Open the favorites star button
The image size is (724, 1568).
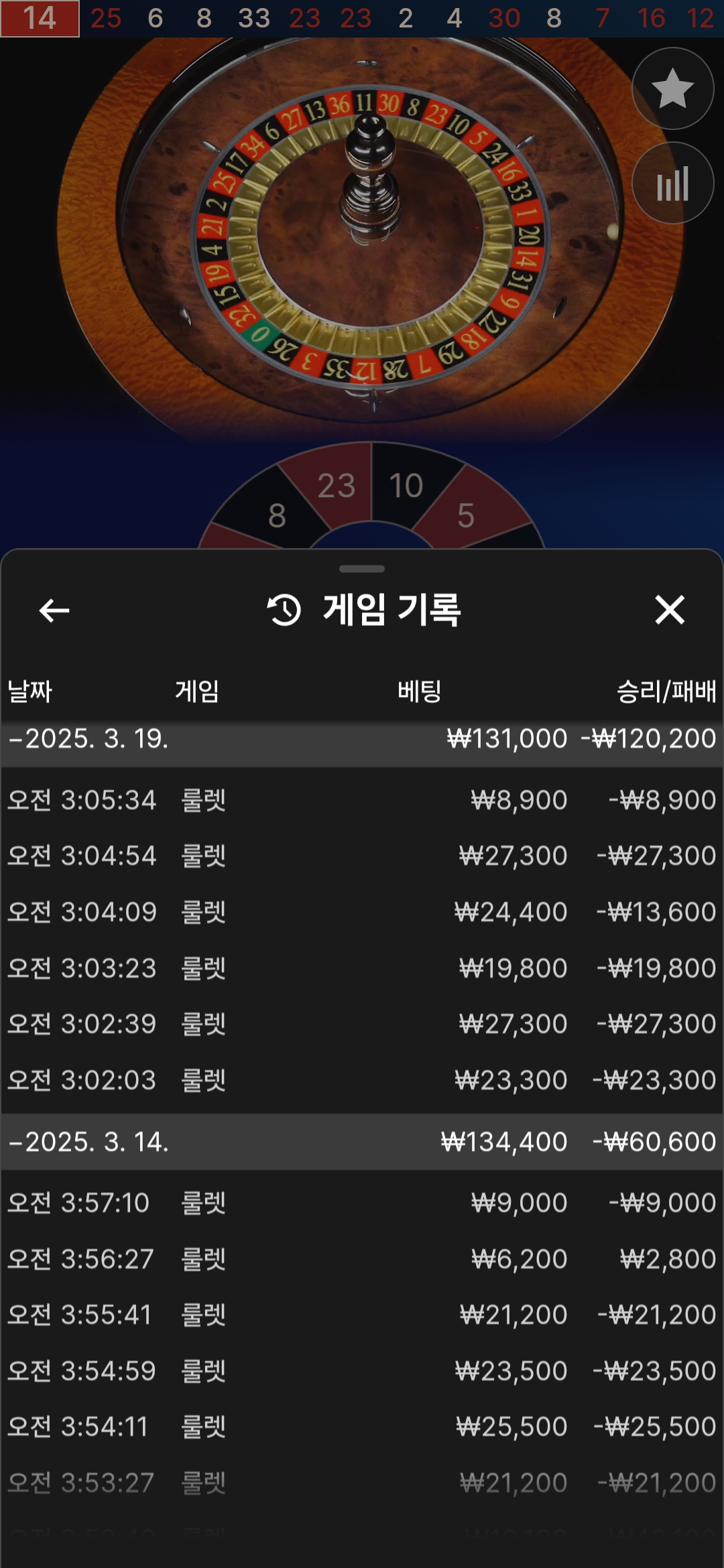672,88
